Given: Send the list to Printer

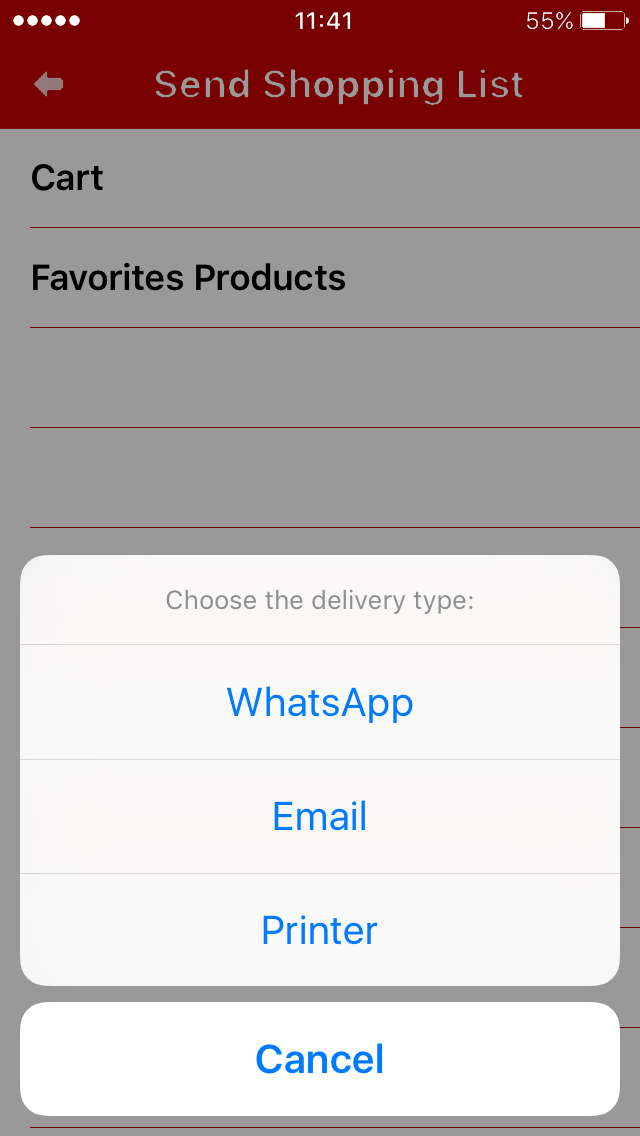Looking at the screenshot, I should (320, 930).
